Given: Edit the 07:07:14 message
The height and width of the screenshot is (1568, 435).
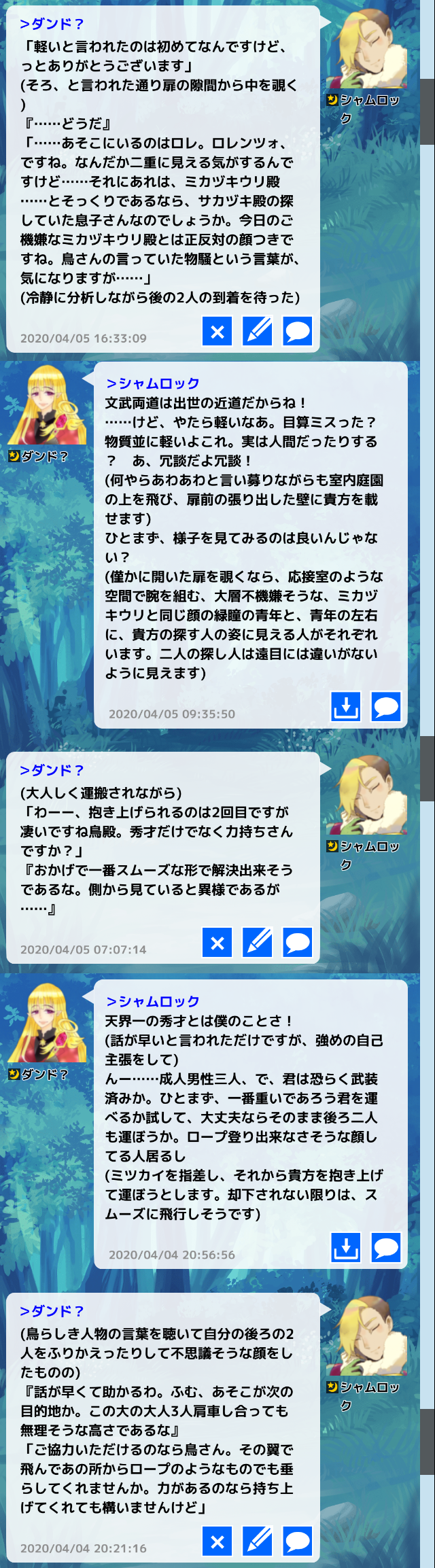Looking at the screenshot, I should (x=258, y=943).
